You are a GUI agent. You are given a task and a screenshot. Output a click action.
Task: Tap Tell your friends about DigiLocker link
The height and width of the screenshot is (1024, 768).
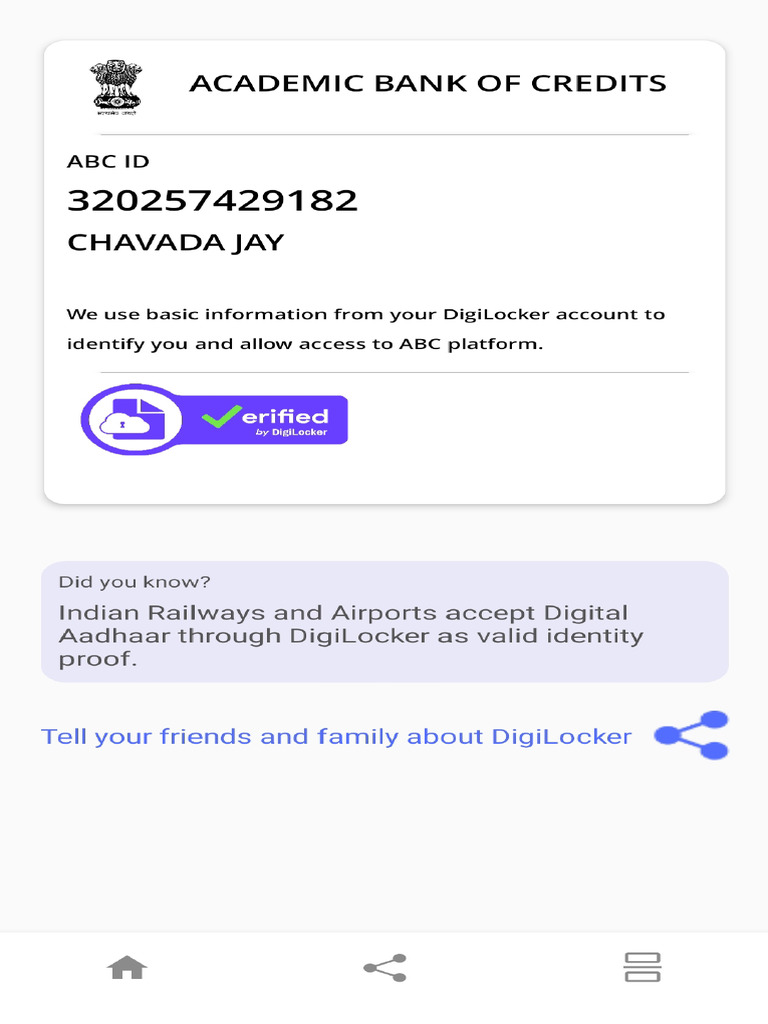coord(336,736)
